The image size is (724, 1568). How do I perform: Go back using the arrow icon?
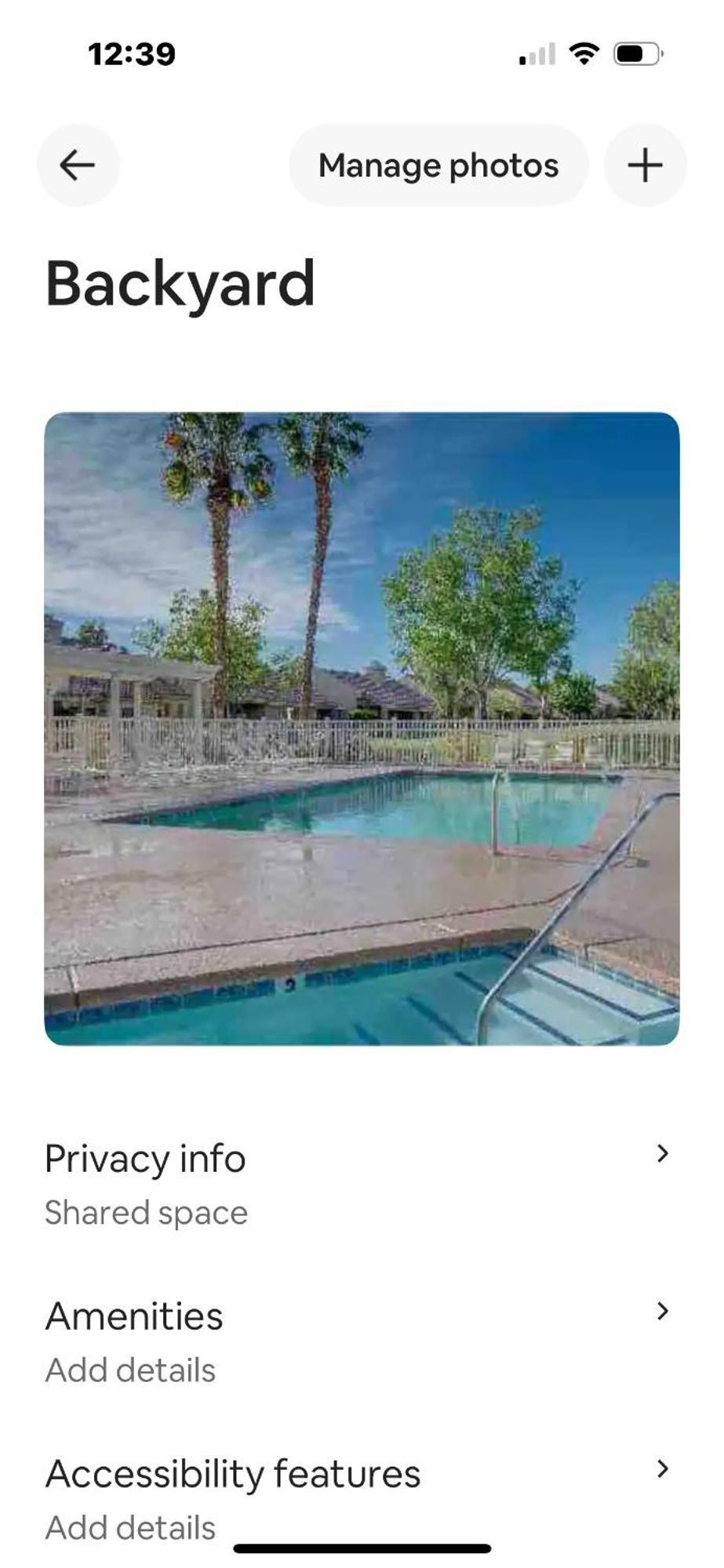coord(78,165)
